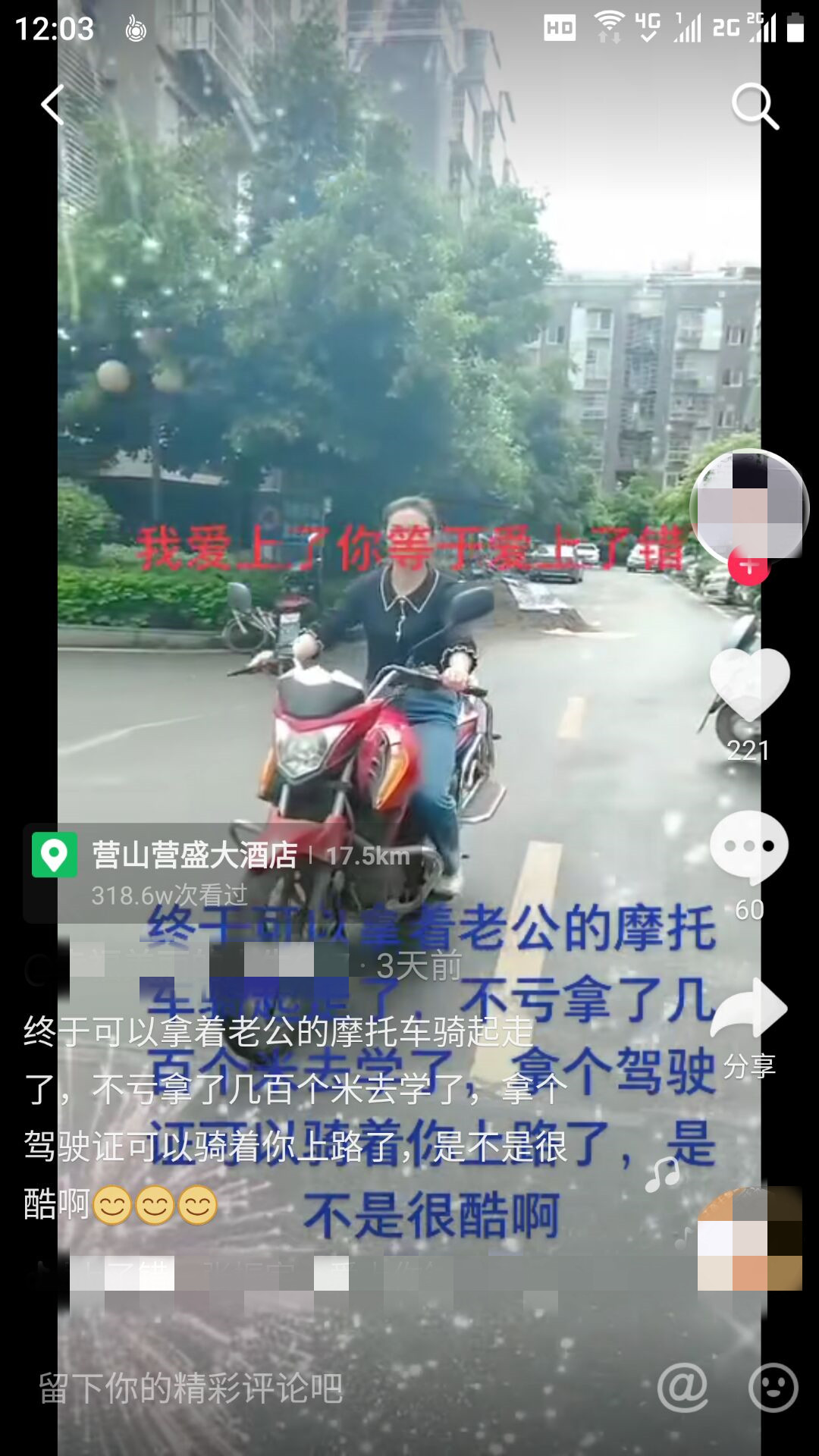Viewport: 819px width, 1456px height.
Task: Follow the creator via red plus badge
Action: [748, 566]
